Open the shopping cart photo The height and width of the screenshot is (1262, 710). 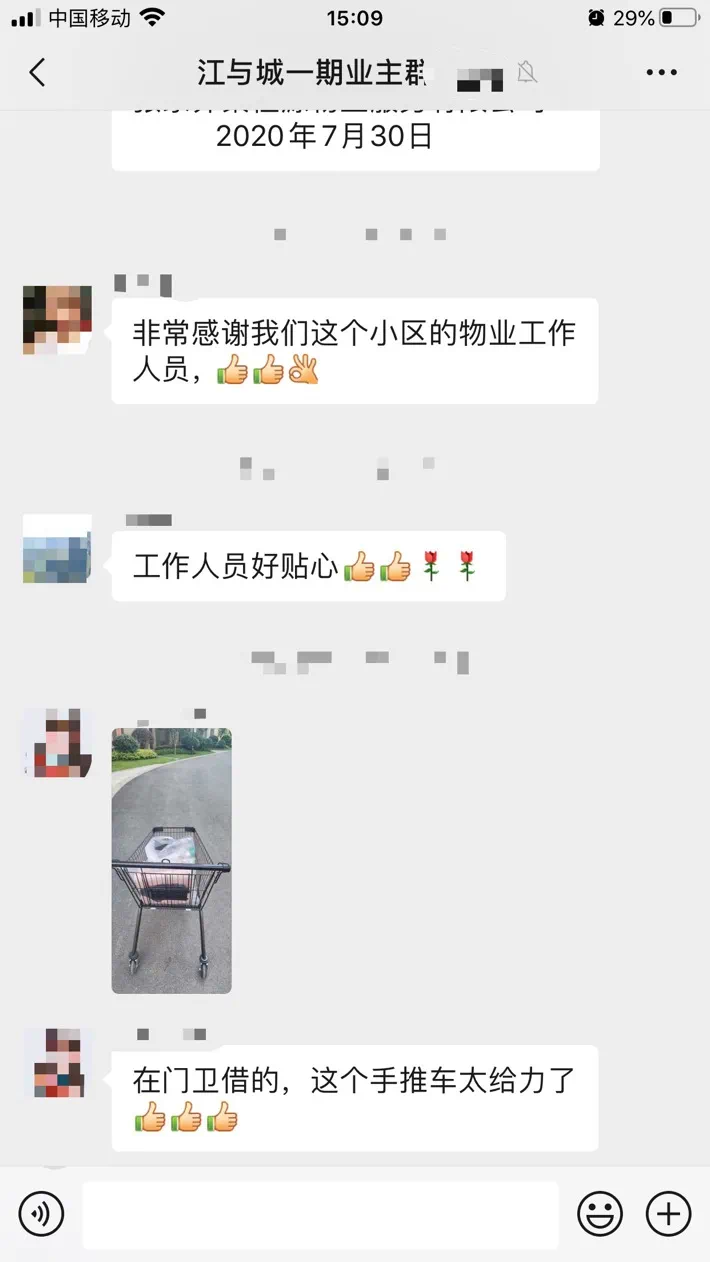171,860
